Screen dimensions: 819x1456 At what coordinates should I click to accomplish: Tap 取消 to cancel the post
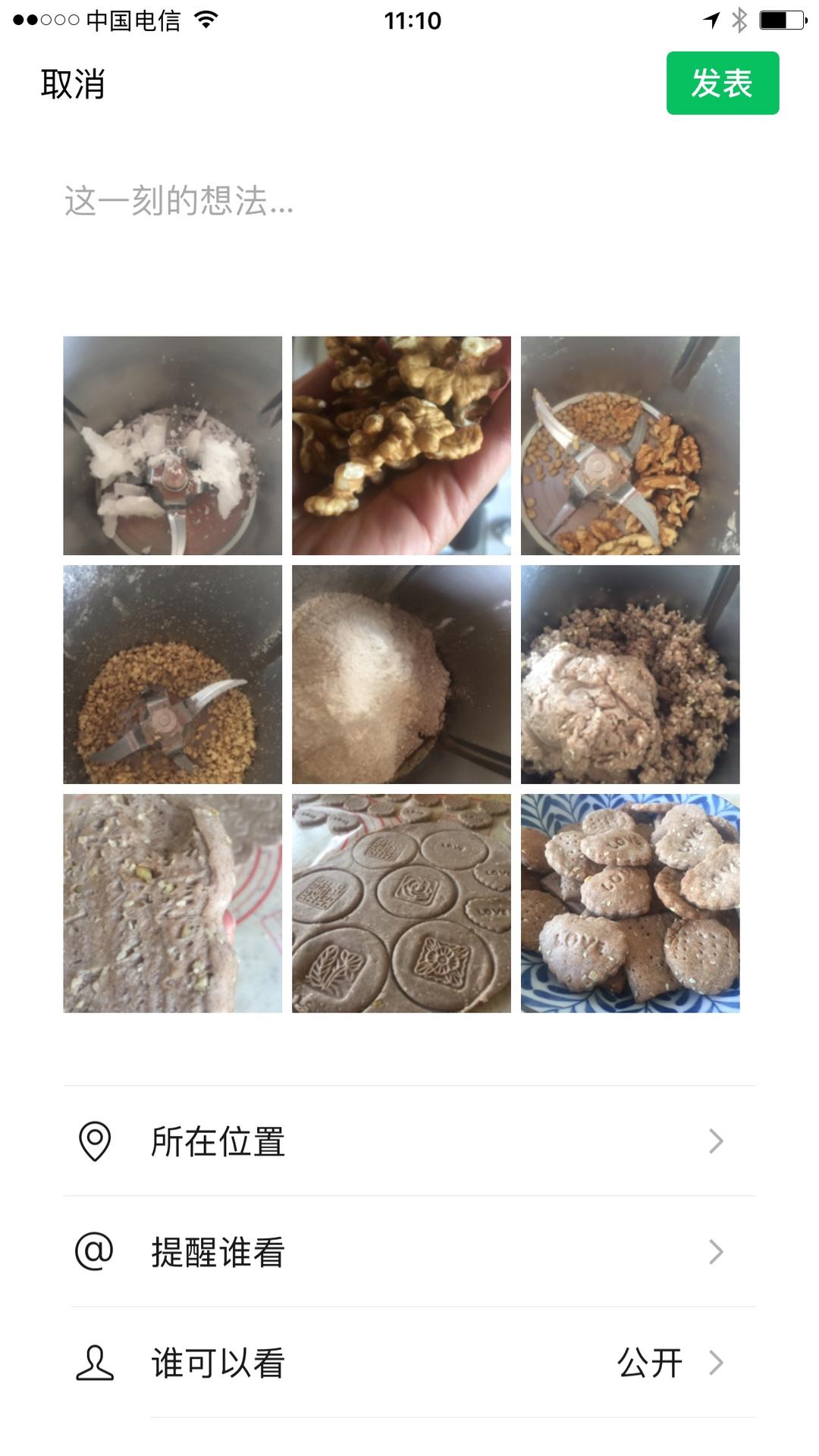pos(73,84)
